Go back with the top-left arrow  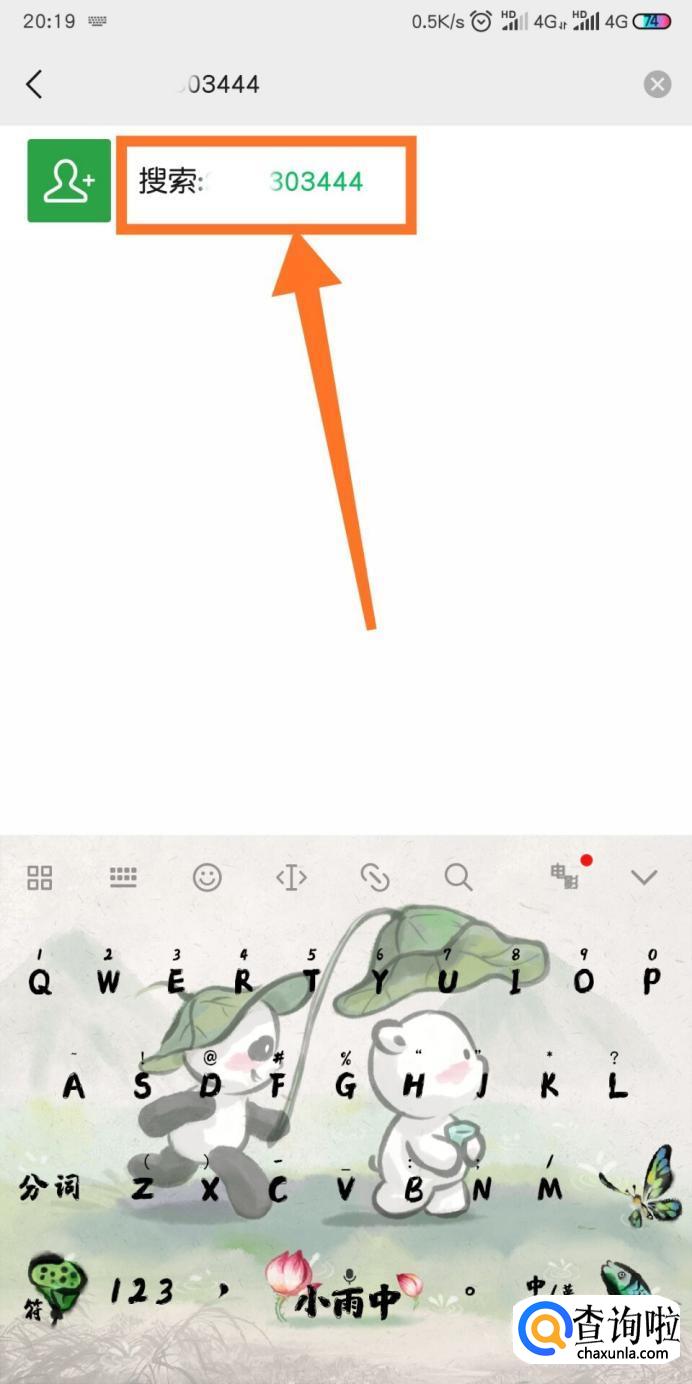(x=34, y=84)
